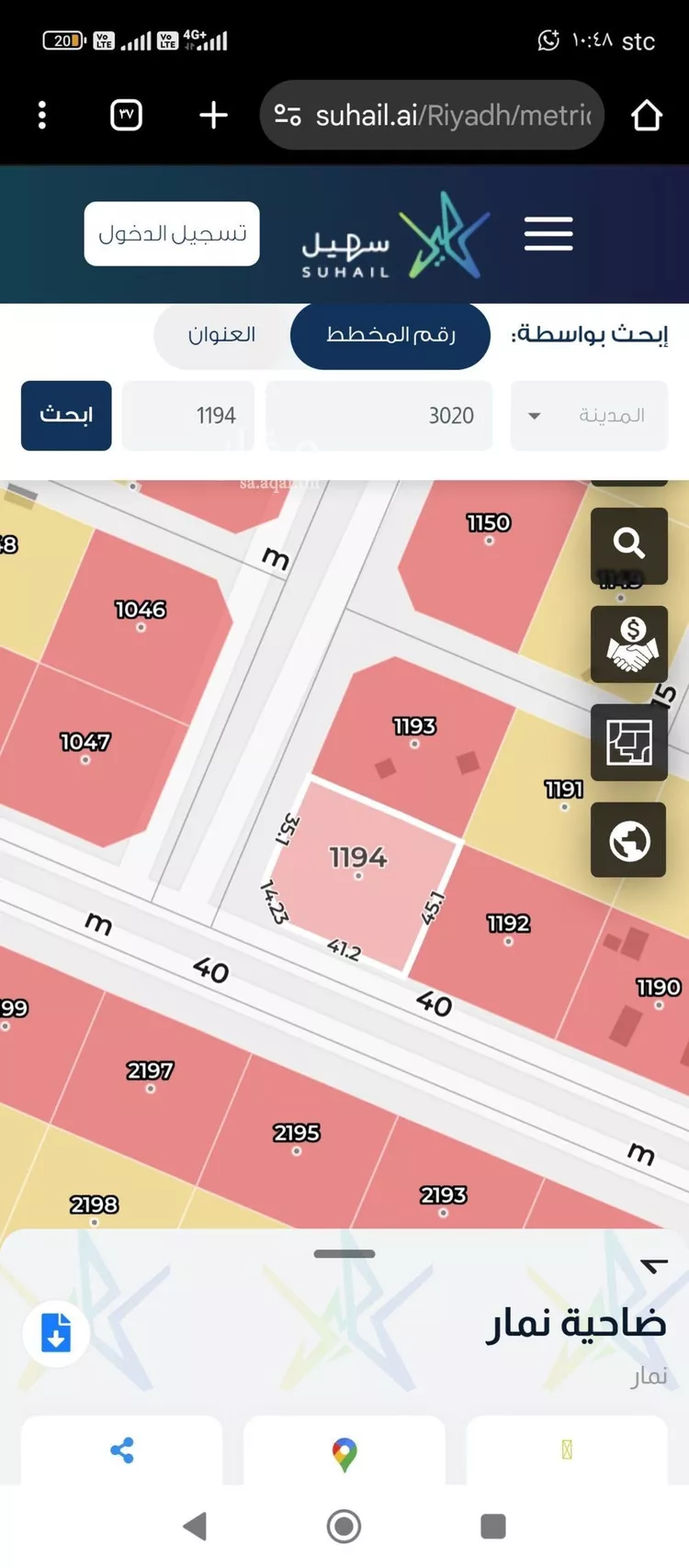Share the parcel details
The height and width of the screenshot is (1568, 689).
coord(121,1450)
